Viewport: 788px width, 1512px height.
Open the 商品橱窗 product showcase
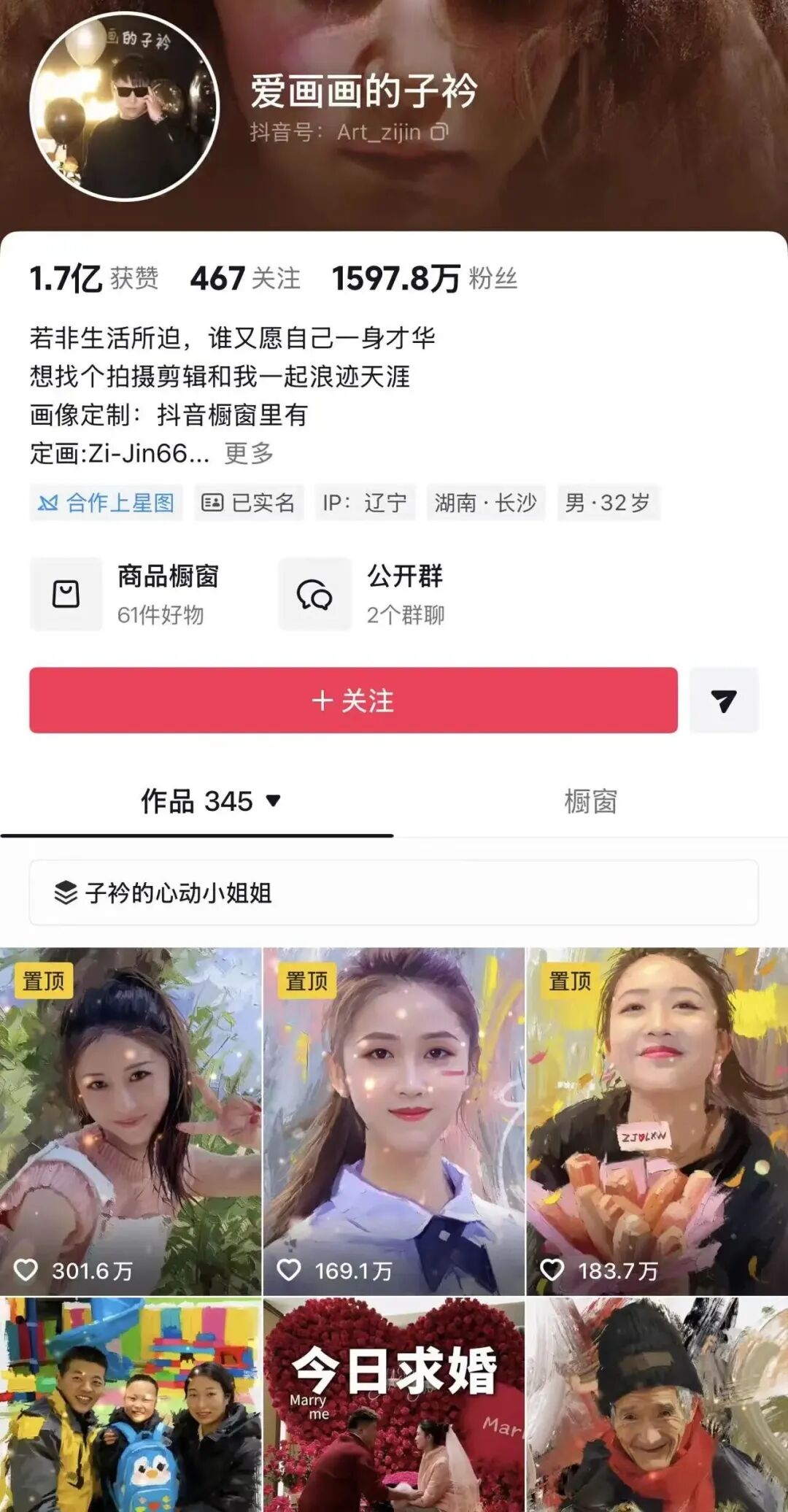125,594
